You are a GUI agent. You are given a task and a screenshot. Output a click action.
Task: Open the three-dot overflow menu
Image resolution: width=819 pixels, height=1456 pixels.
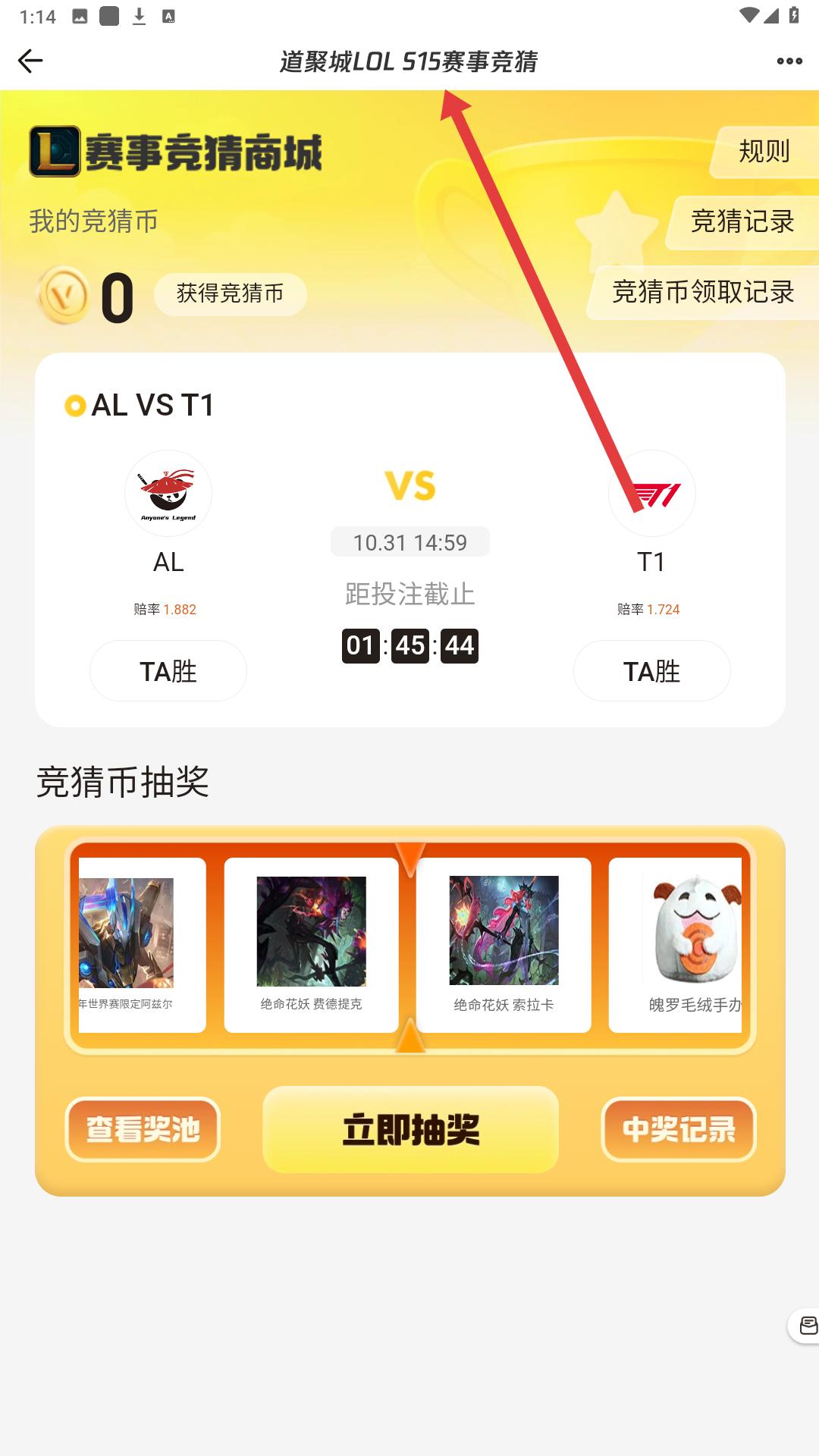point(789,61)
